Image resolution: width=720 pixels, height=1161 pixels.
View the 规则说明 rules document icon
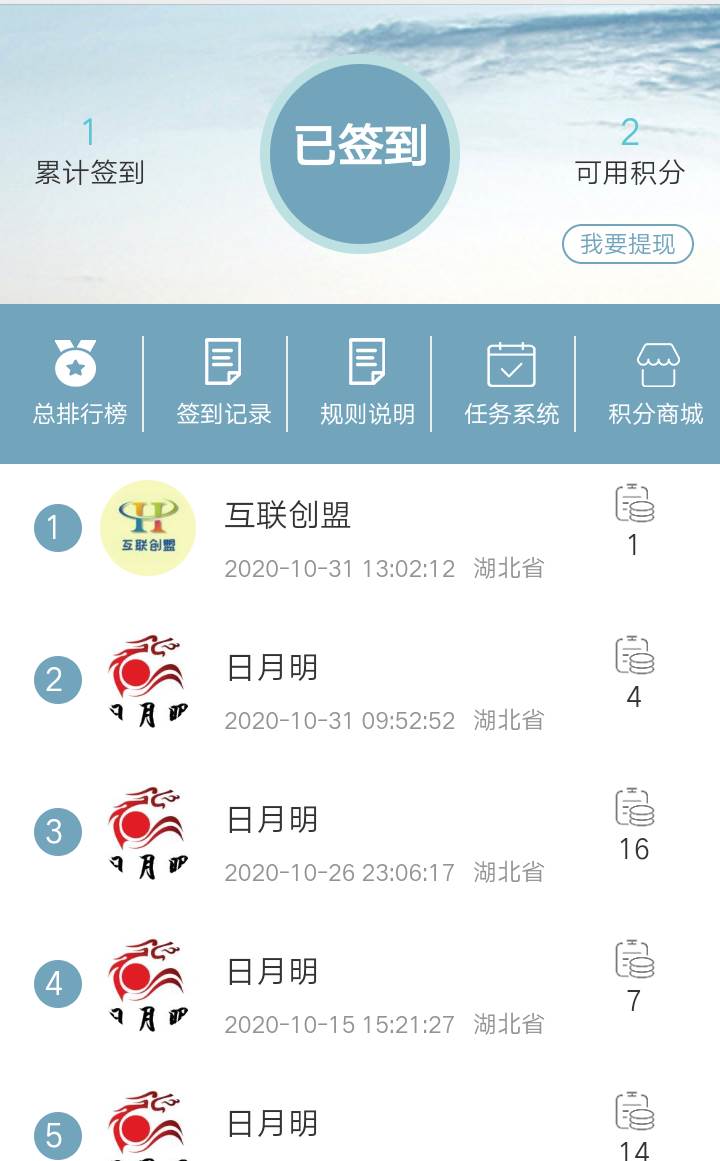click(366, 366)
